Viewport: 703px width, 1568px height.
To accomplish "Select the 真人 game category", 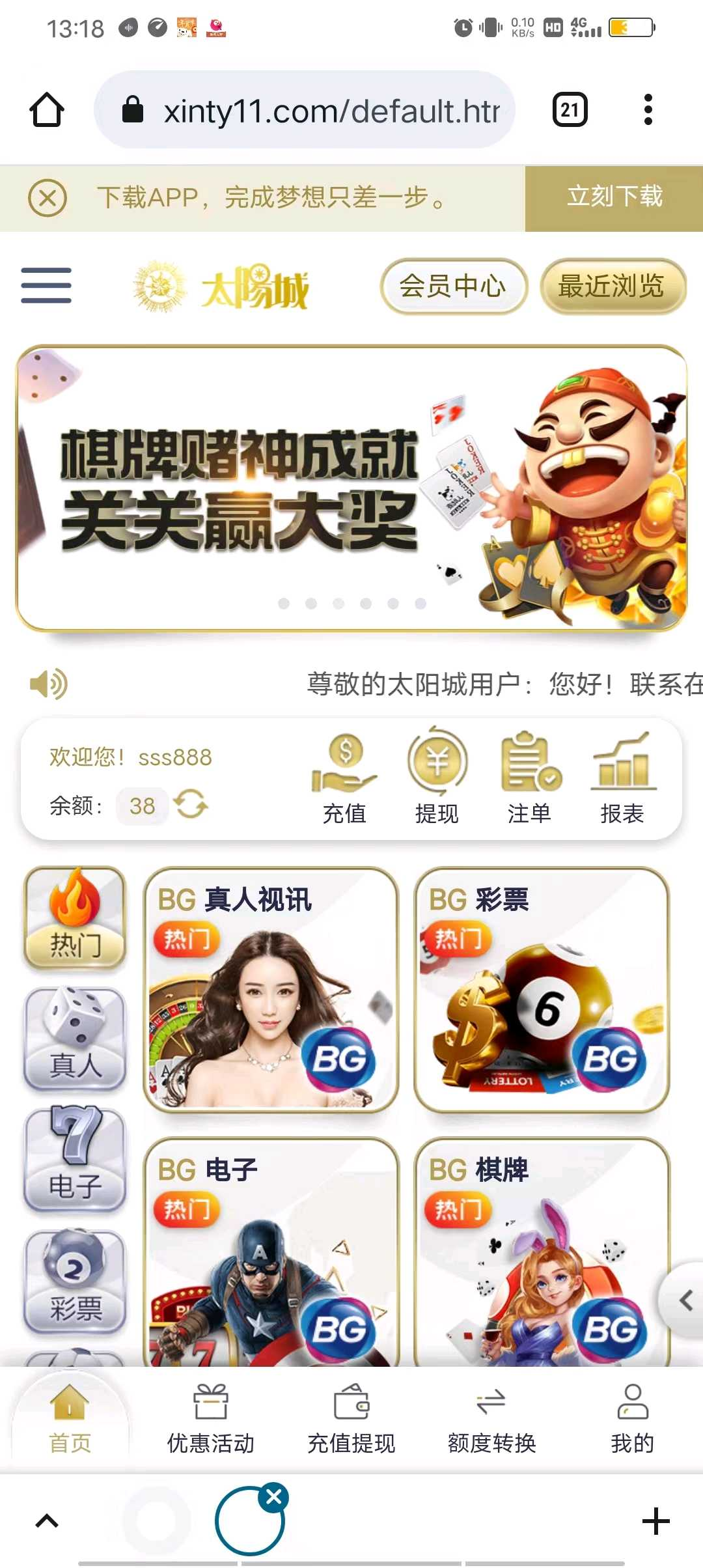I will click(x=75, y=1038).
